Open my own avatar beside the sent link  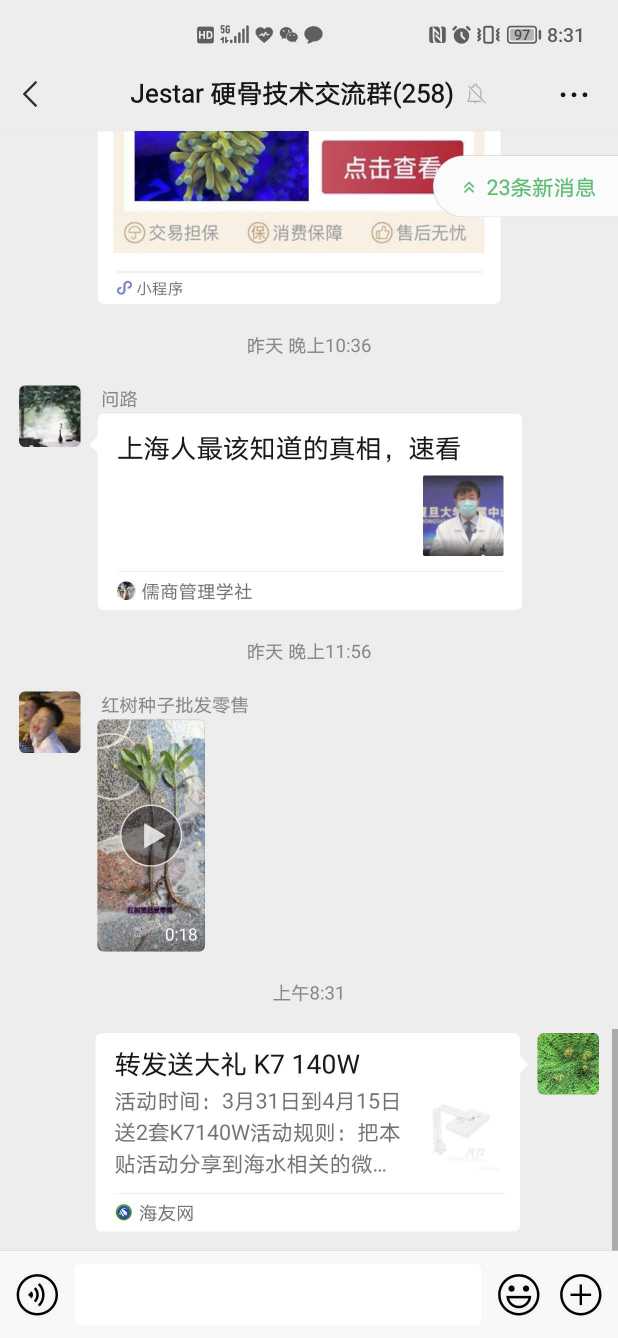[x=568, y=1064]
